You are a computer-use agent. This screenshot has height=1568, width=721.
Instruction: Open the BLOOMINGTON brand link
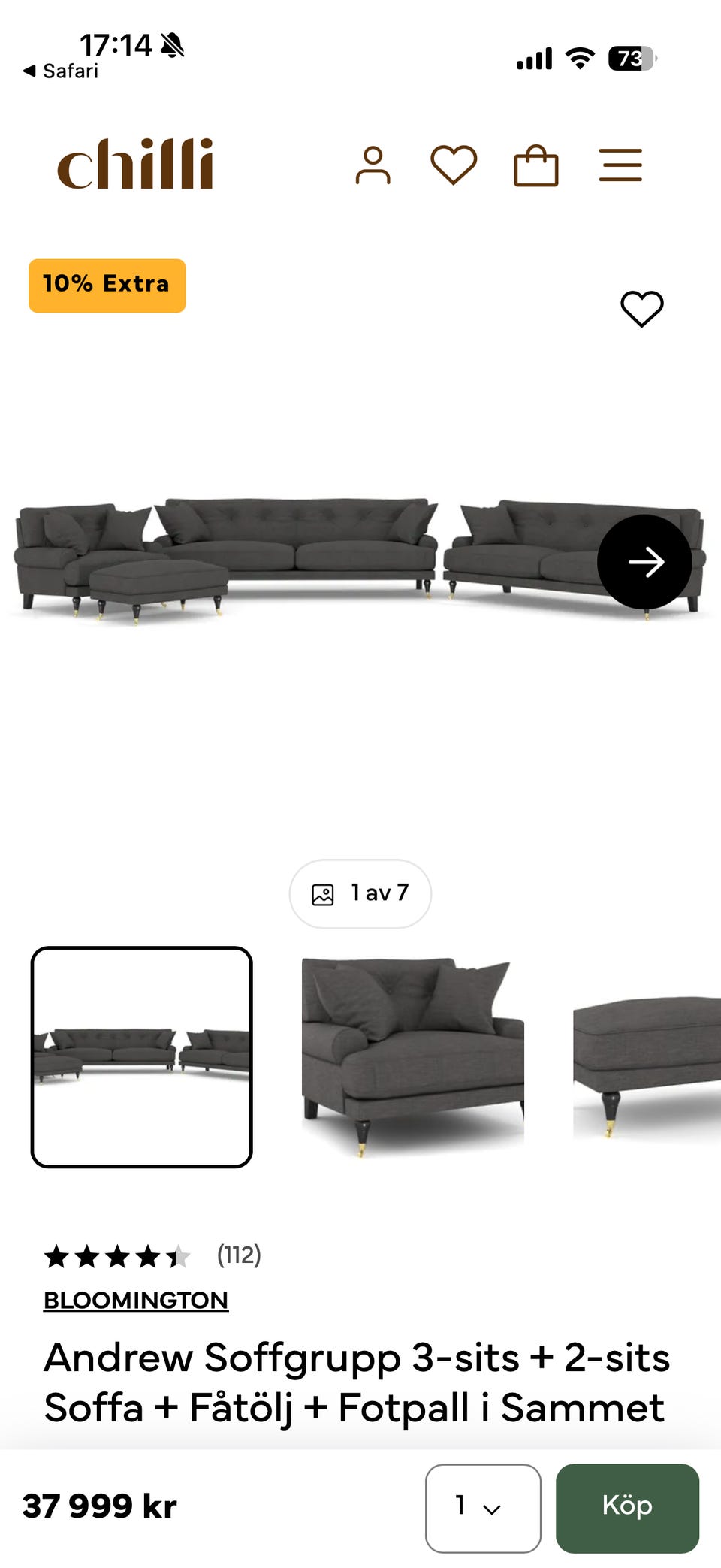136,1299
